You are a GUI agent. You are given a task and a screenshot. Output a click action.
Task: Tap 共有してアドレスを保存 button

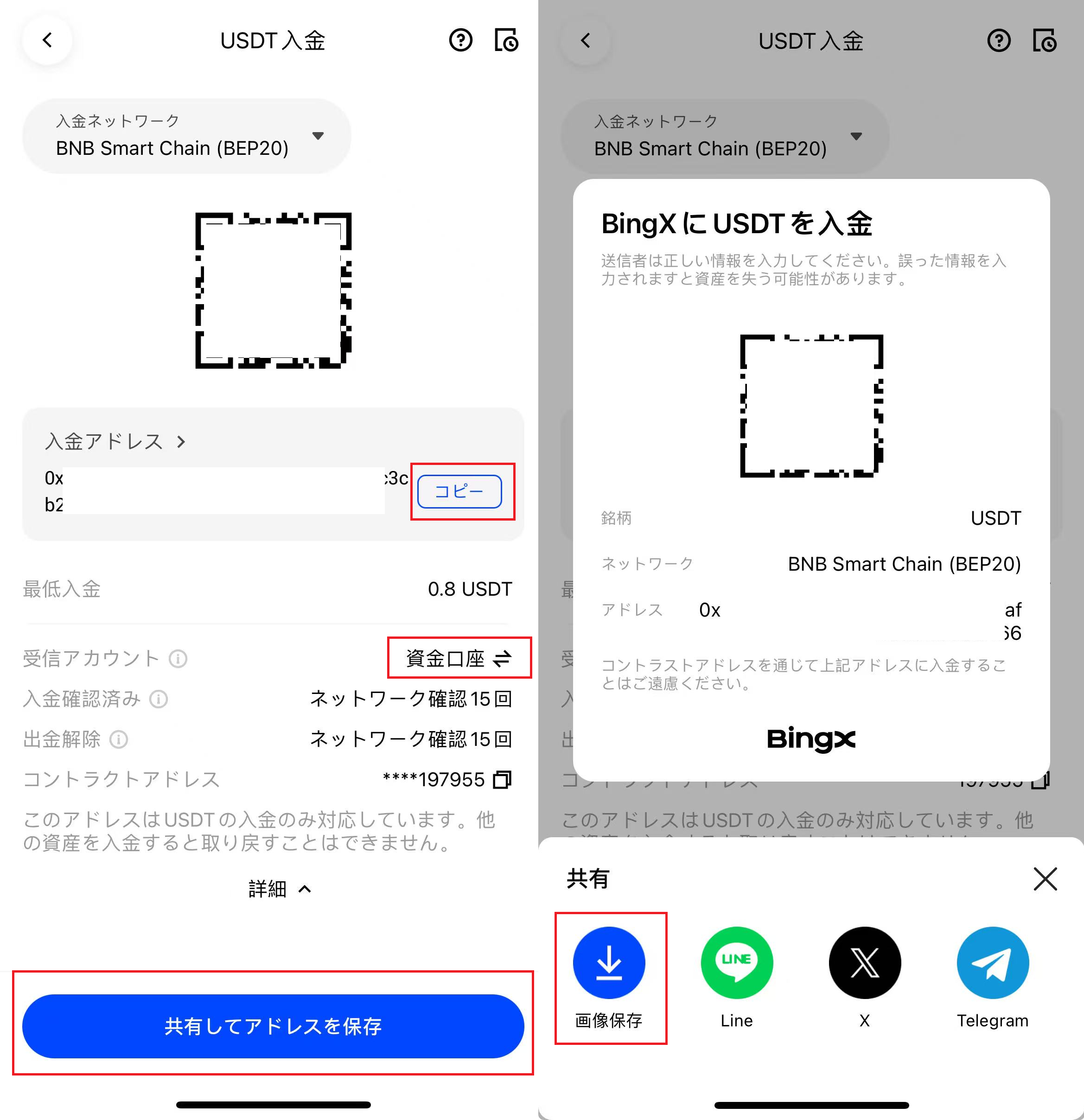point(273,1026)
